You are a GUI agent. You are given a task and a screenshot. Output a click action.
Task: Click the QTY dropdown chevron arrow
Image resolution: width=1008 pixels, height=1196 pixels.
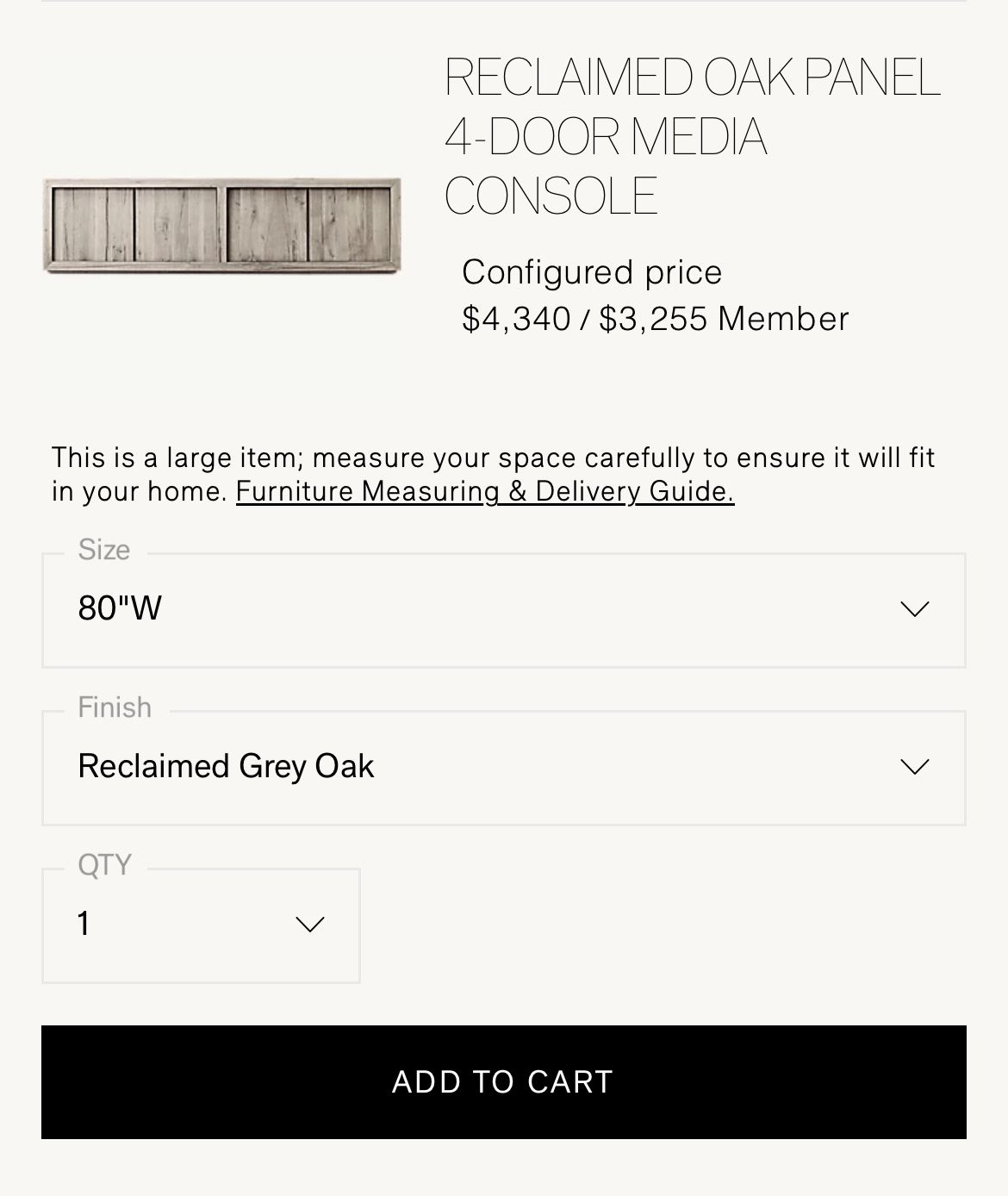(308, 925)
